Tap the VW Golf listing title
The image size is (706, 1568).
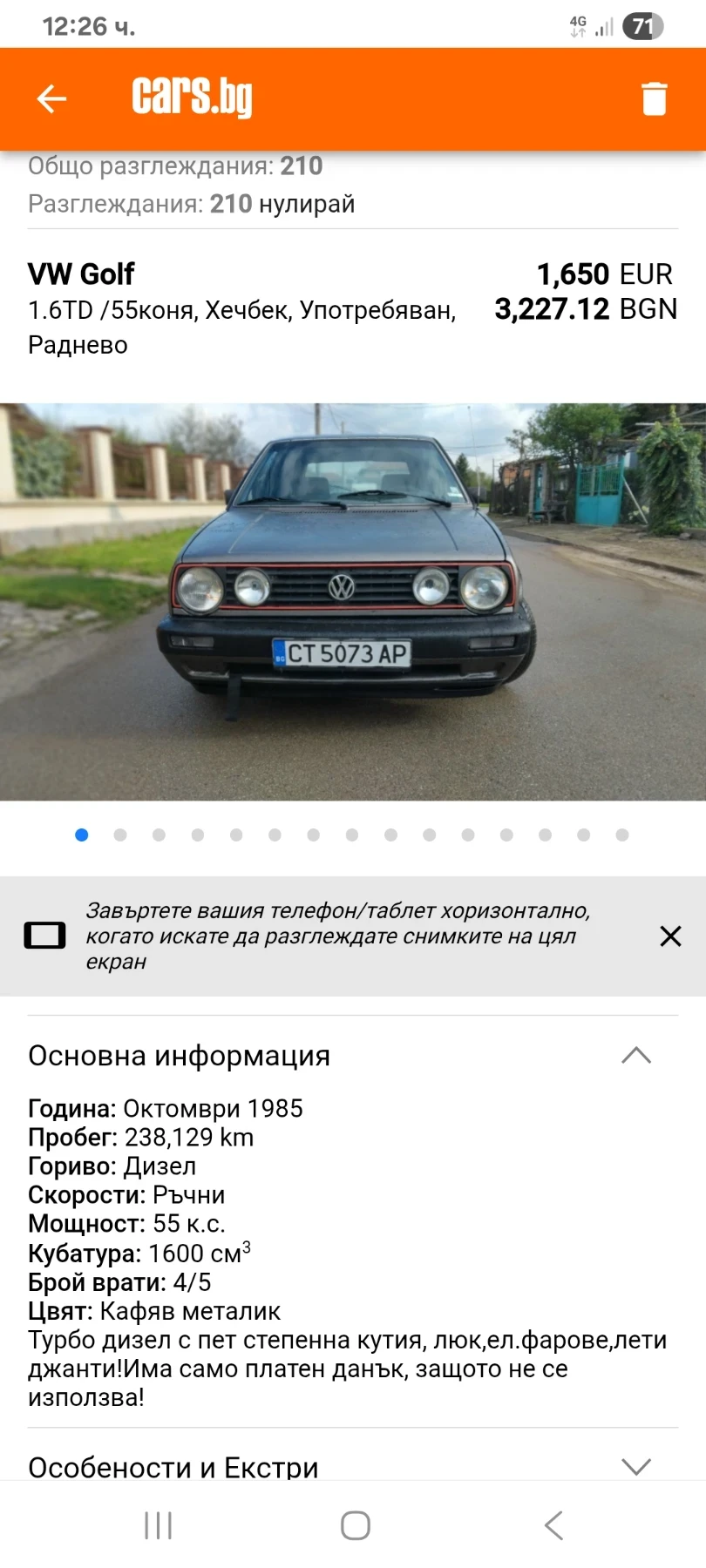tap(81, 274)
